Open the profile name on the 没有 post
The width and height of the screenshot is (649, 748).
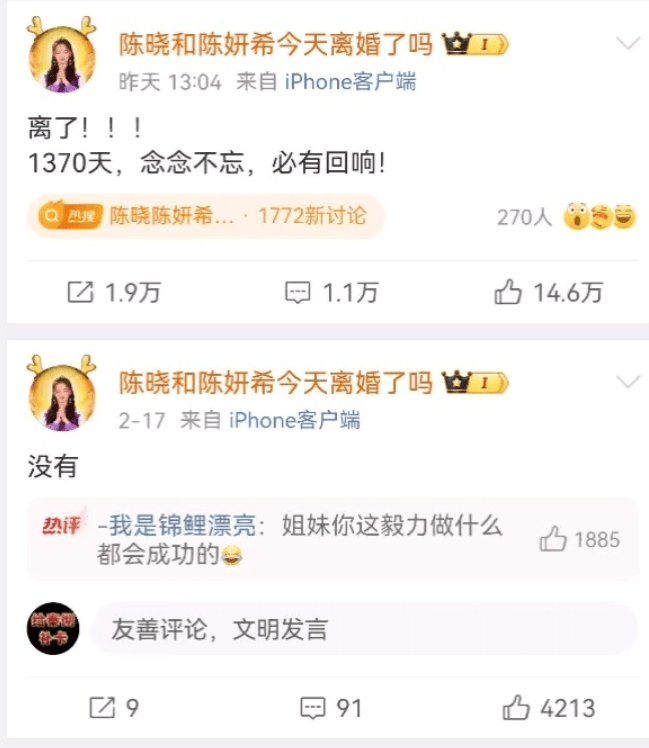click(276, 381)
